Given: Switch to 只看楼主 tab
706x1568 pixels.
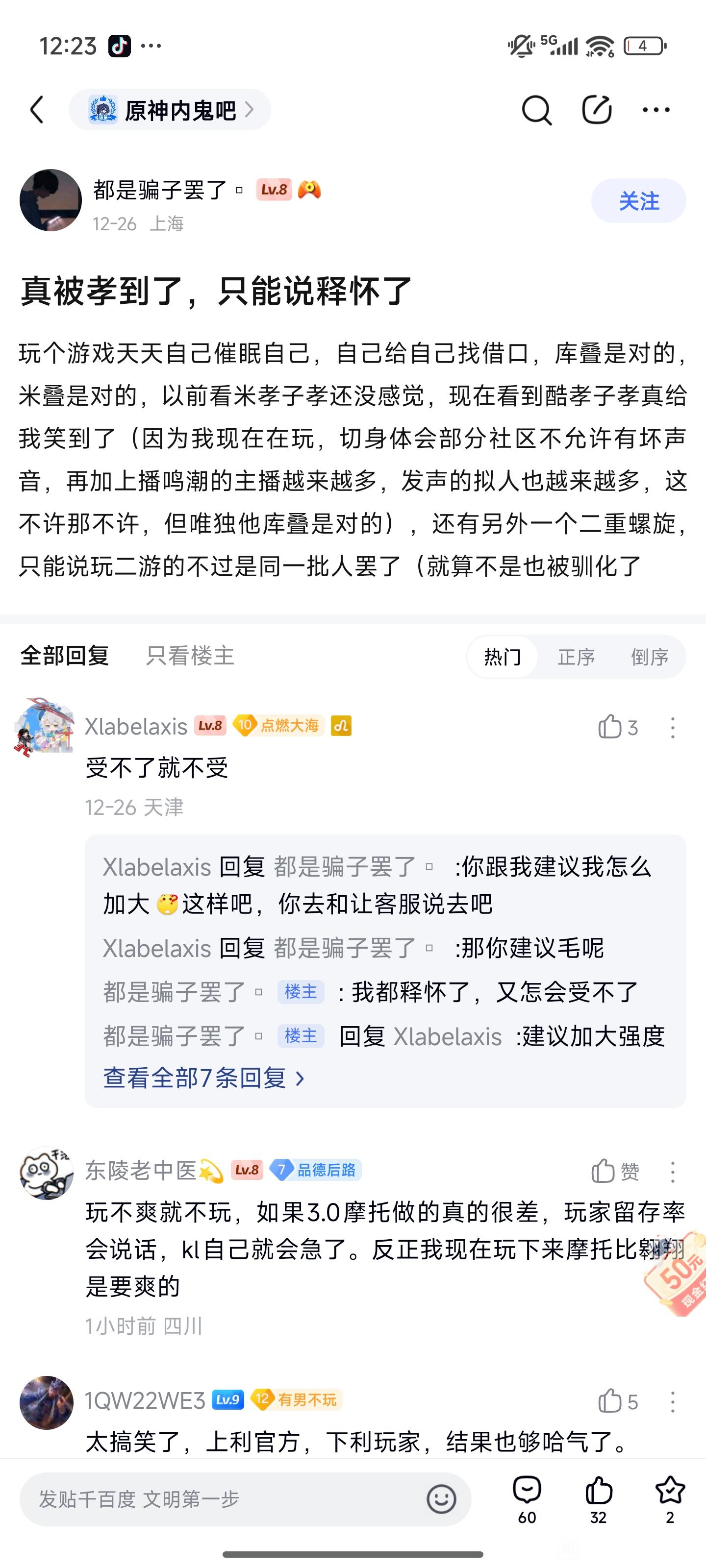Looking at the screenshot, I should pyautogui.click(x=190, y=656).
